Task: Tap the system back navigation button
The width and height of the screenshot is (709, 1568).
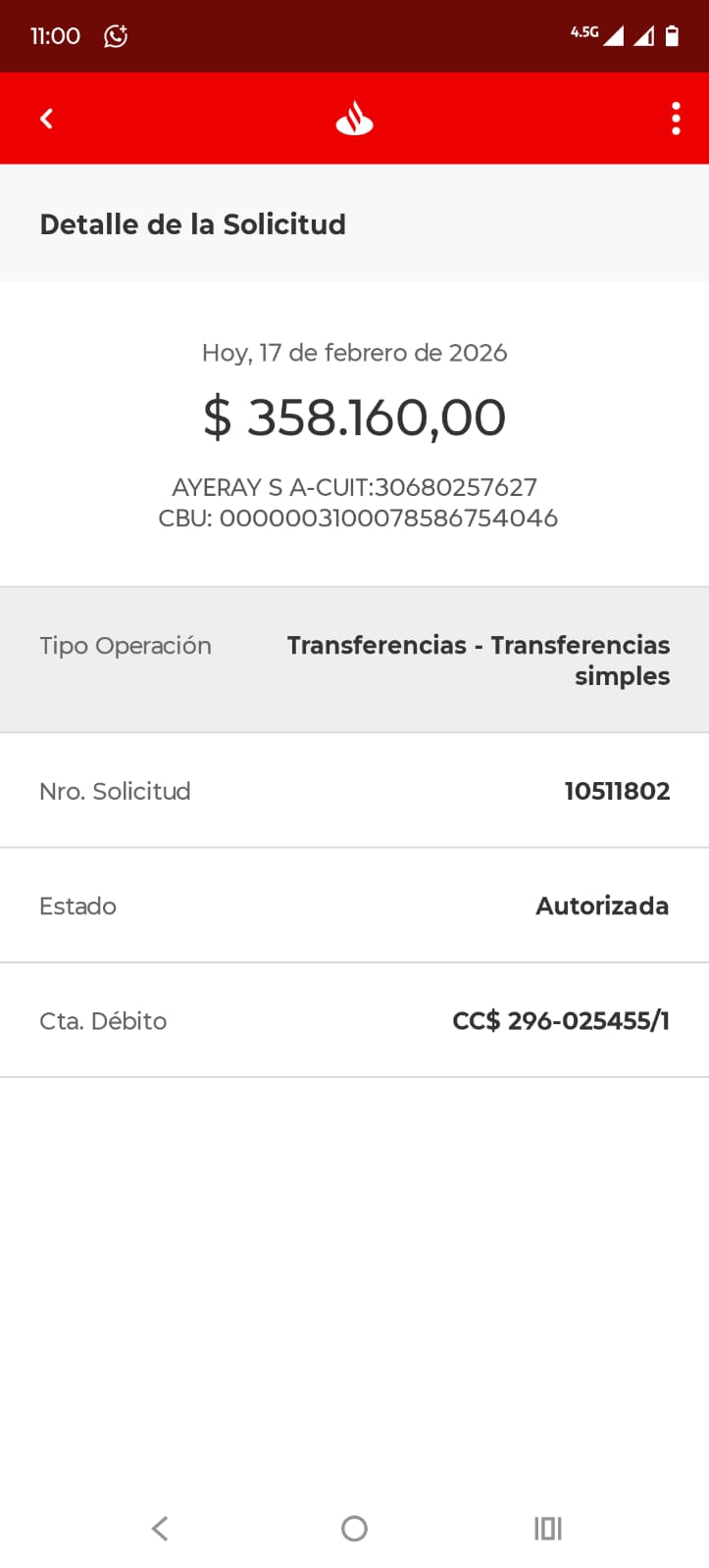Action: coord(160,1528)
